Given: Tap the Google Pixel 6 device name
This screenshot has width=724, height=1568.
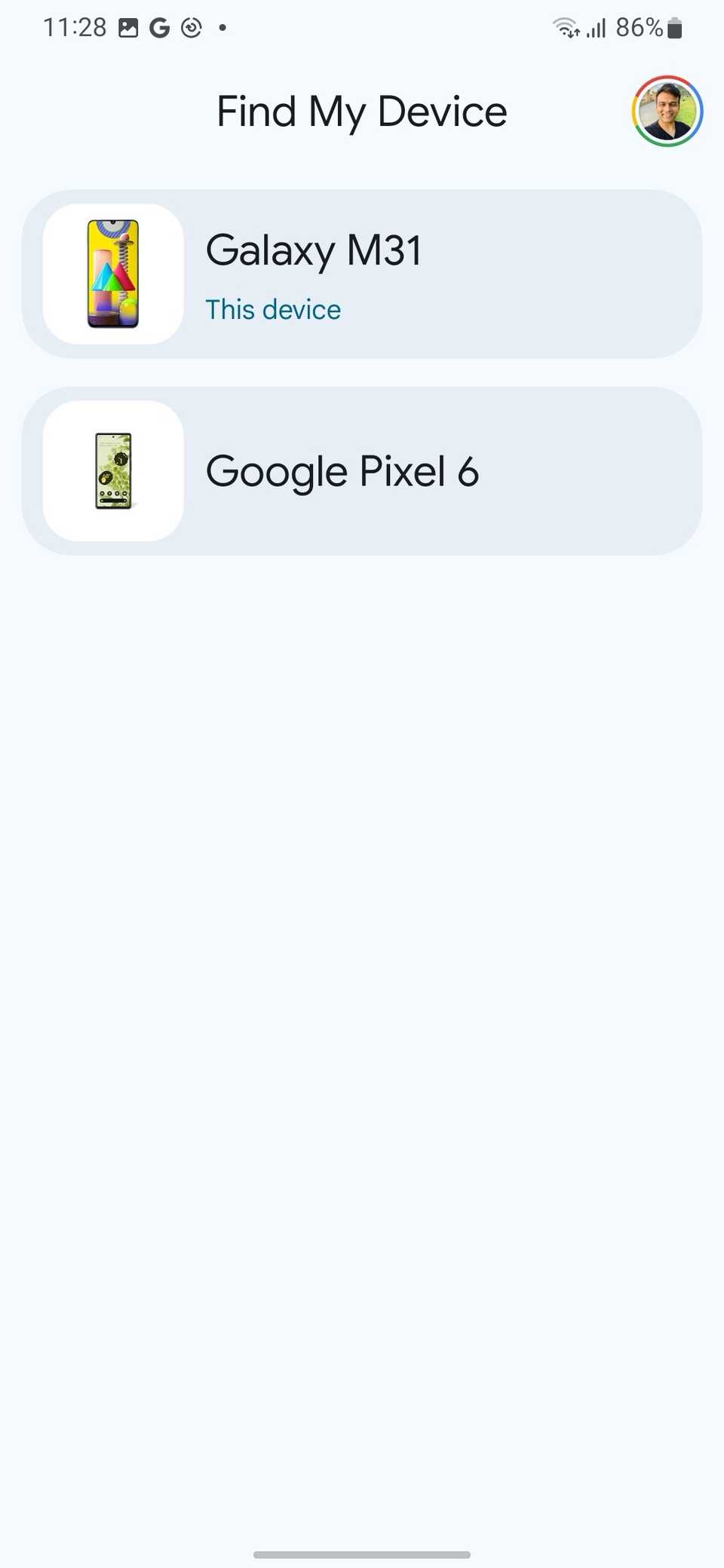Looking at the screenshot, I should pyautogui.click(x=343, y=470).
